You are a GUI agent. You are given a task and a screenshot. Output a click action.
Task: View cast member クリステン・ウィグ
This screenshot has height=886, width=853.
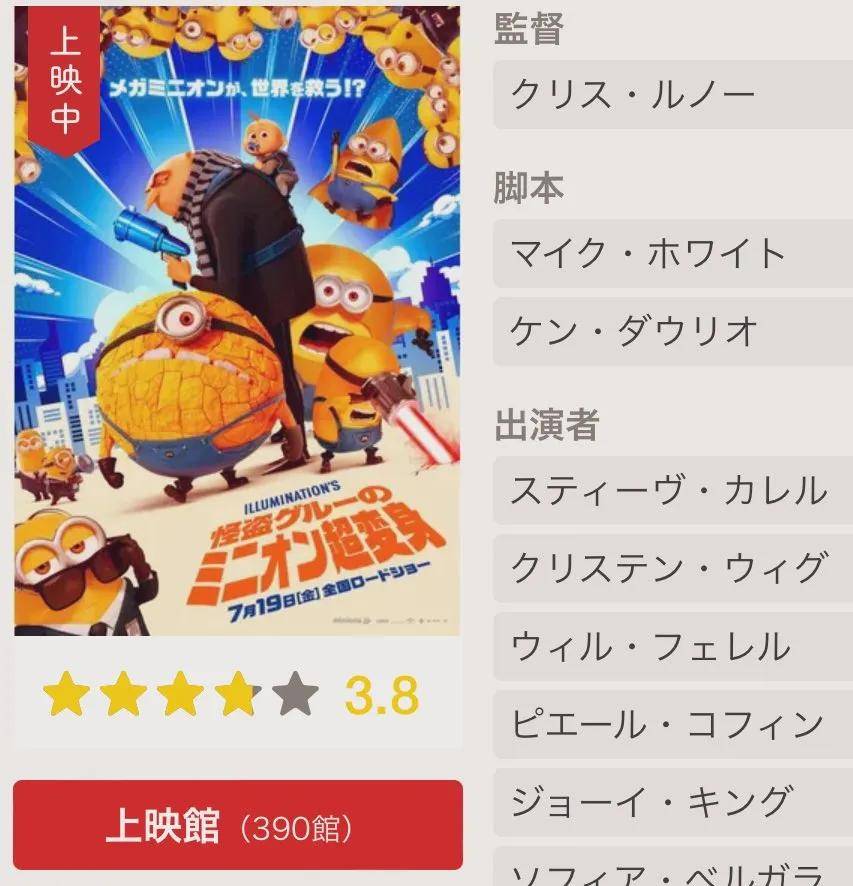(673, 568)
